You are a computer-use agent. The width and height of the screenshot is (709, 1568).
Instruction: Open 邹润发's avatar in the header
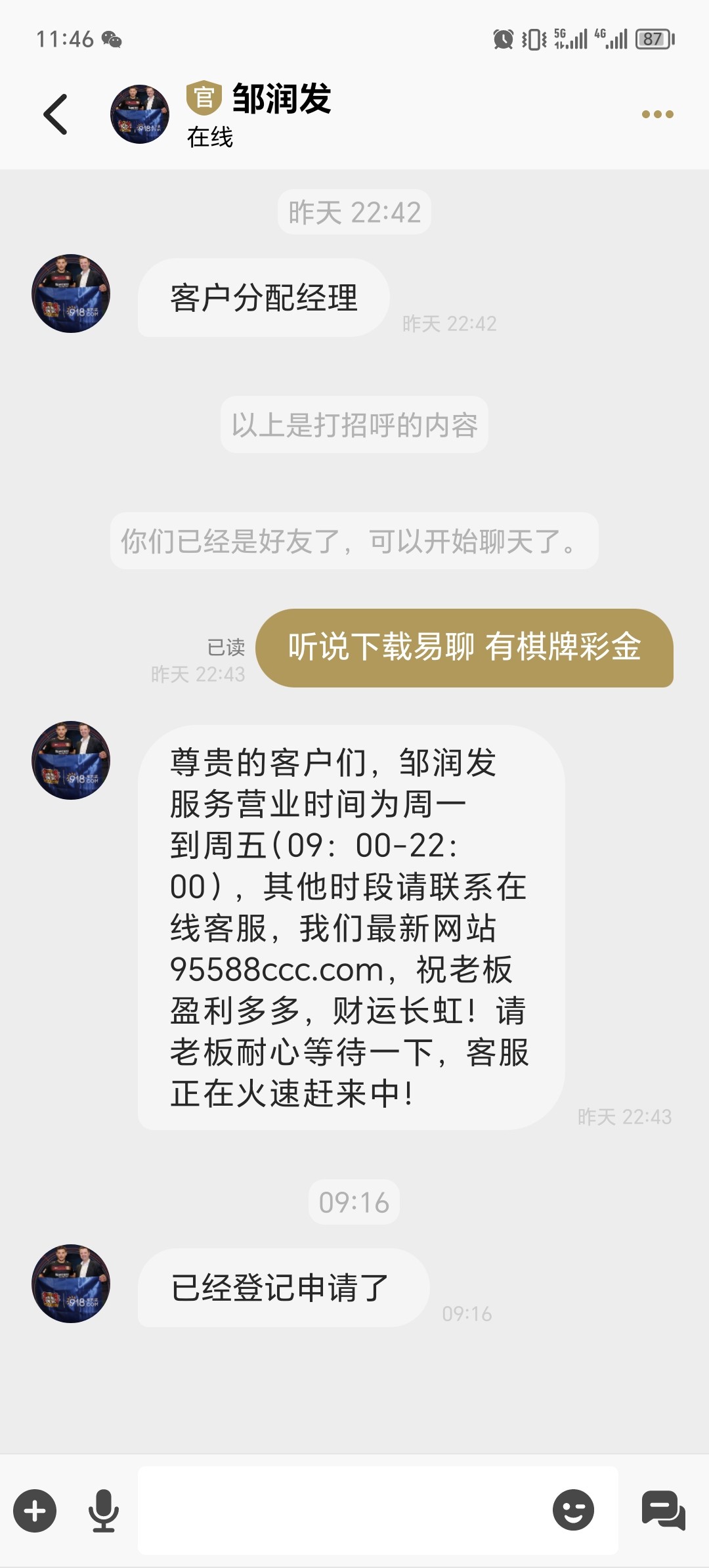pyautogui.click(x=140, y=114)
